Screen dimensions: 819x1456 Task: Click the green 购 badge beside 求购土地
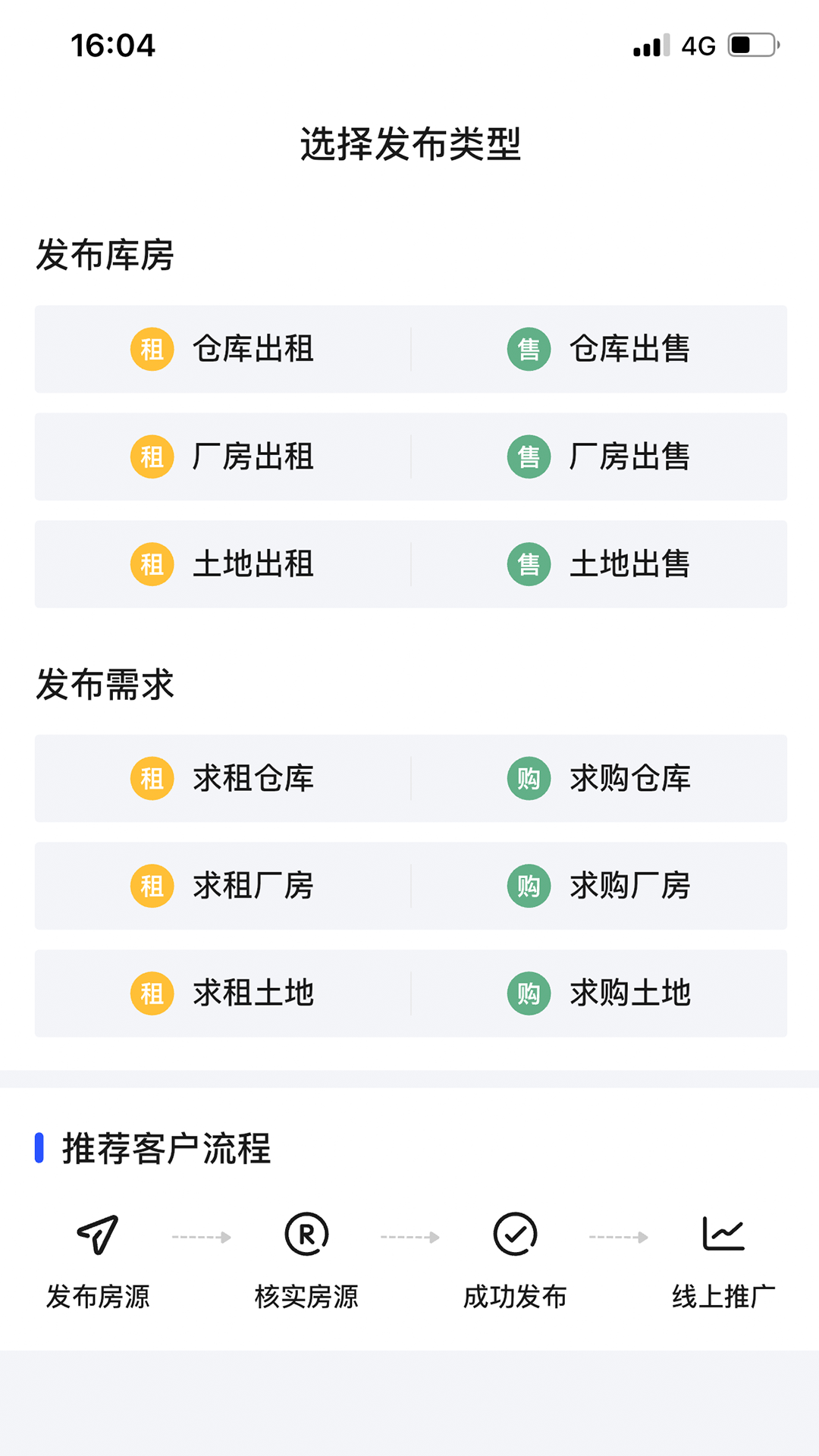pos(529,993)
